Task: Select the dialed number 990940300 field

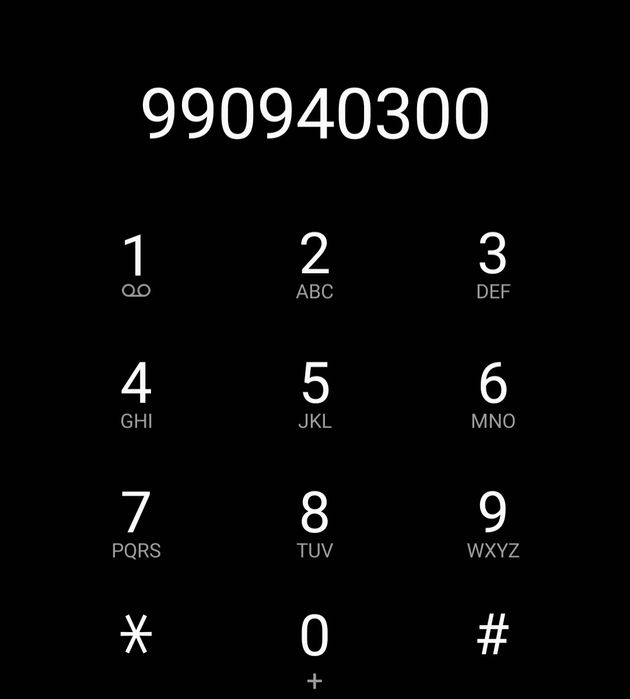Action: point(315,113)
